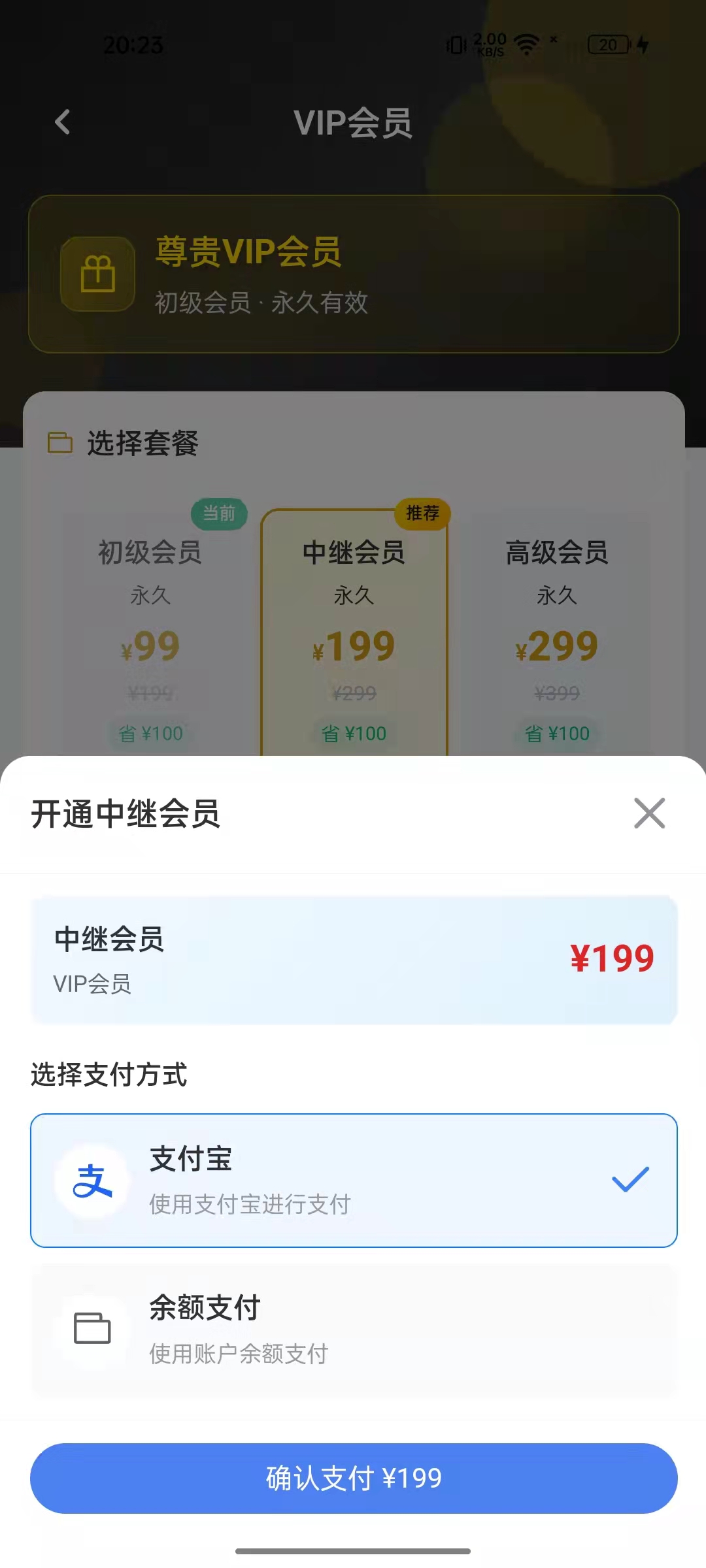
Task: Choose 余额支付 payment option
Action: tap(354, 1329)
